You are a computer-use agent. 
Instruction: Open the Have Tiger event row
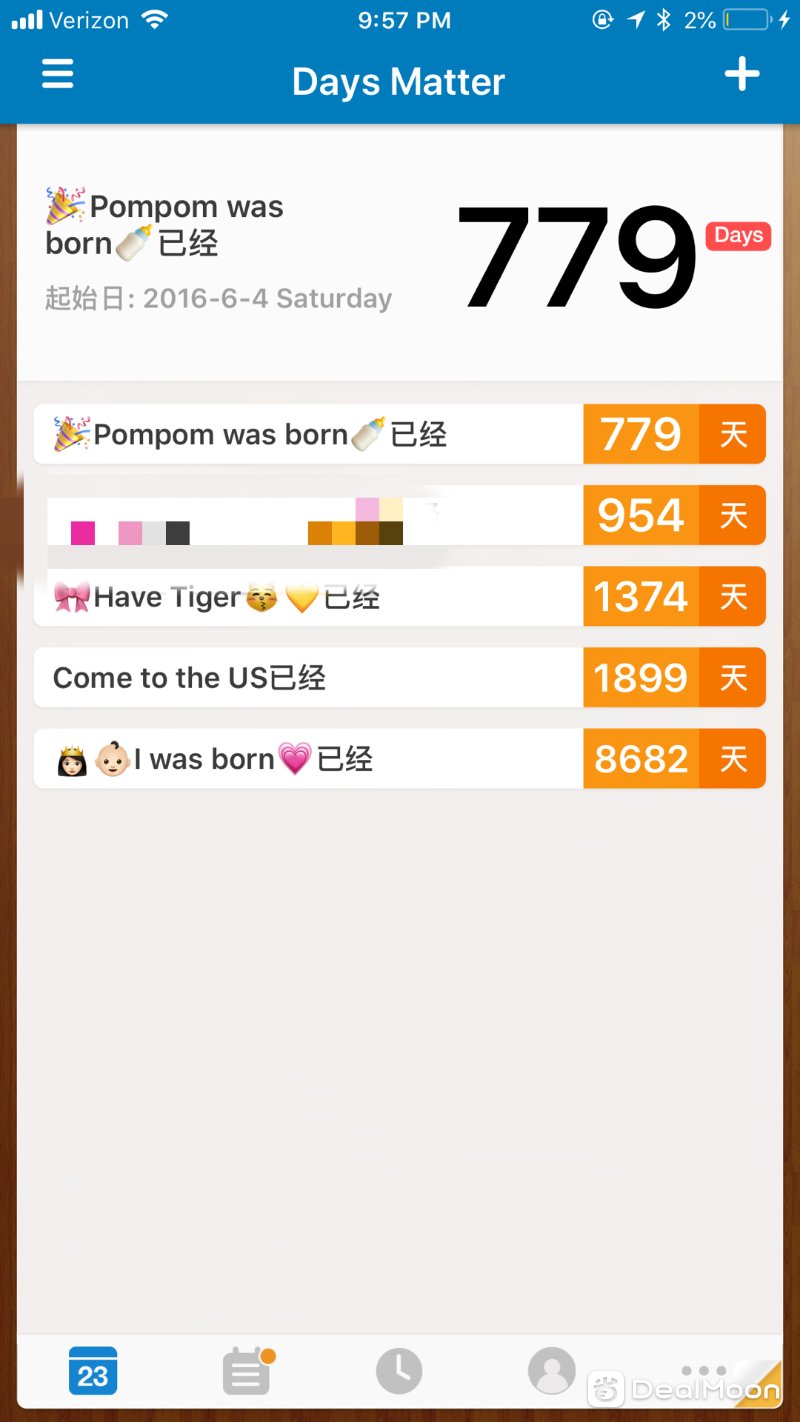400,597
